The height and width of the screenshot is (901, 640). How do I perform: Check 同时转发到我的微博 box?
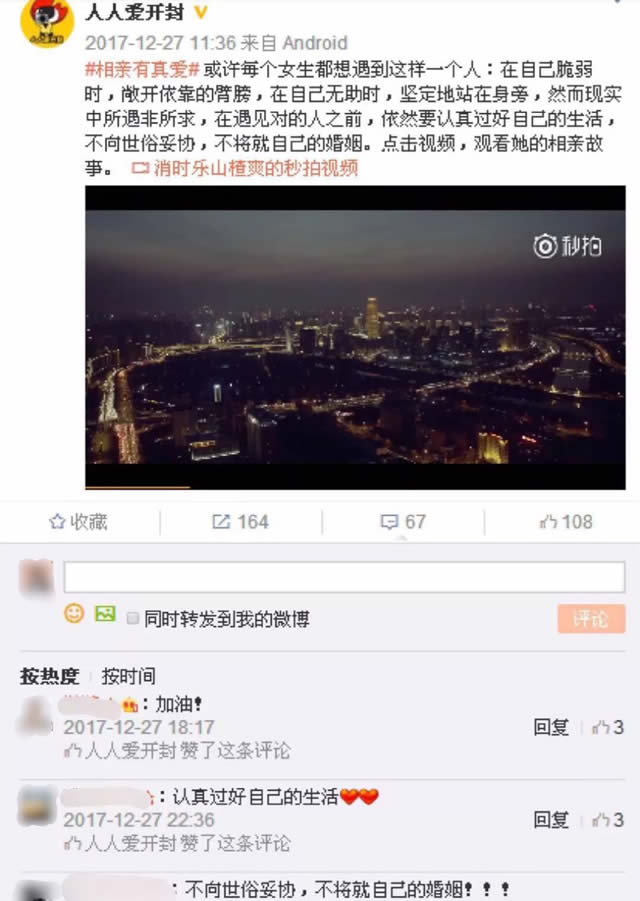point(132,619)
